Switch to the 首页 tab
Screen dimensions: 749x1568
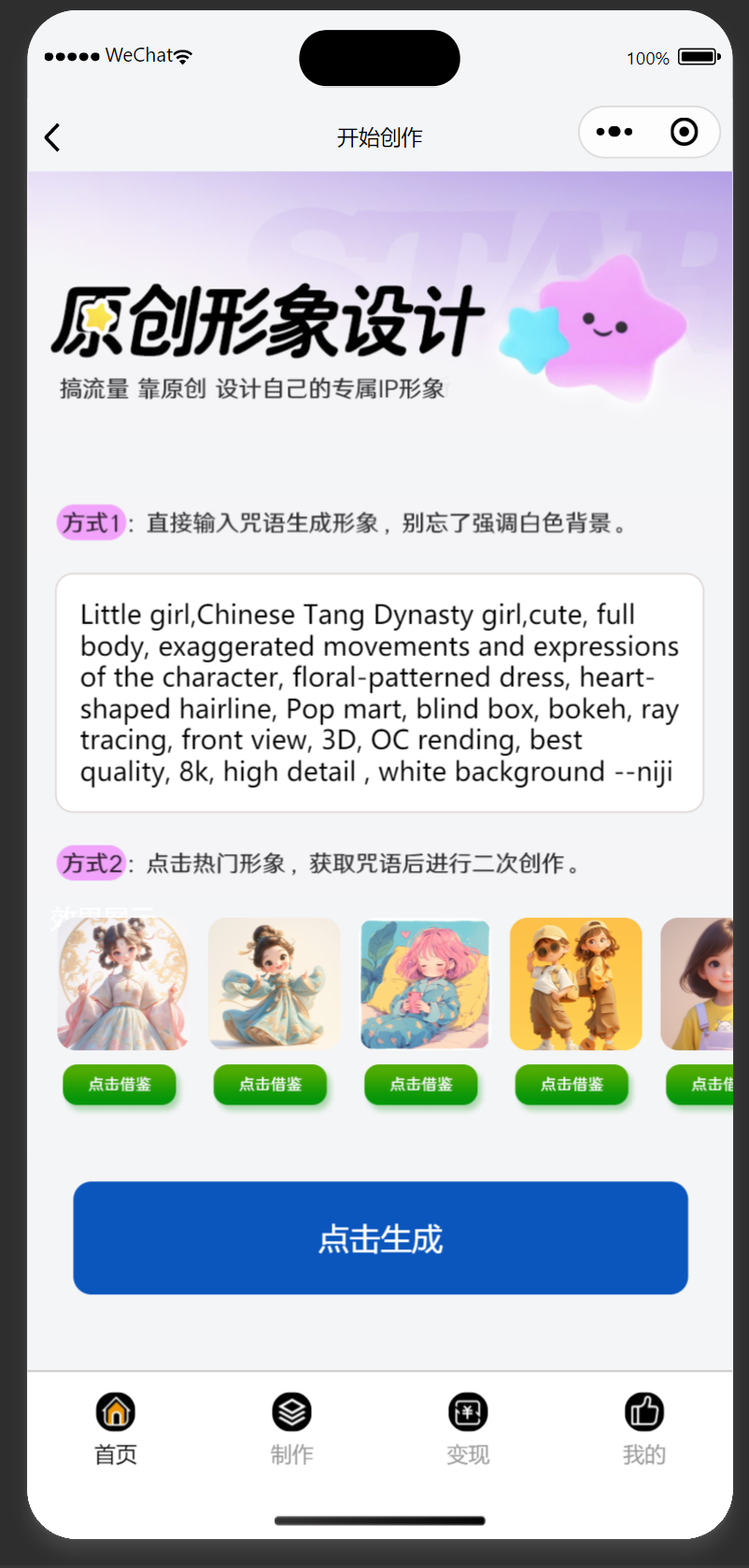point(116,1428)
